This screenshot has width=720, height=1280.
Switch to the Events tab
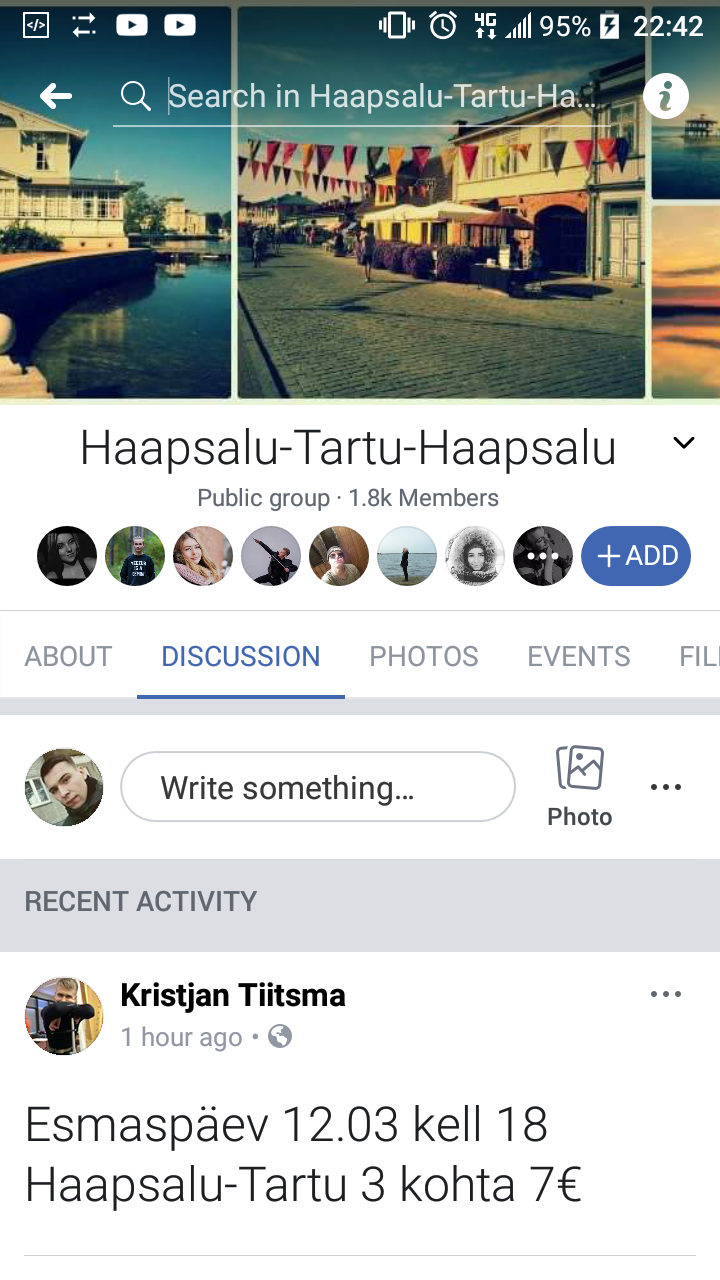(579, 656)
